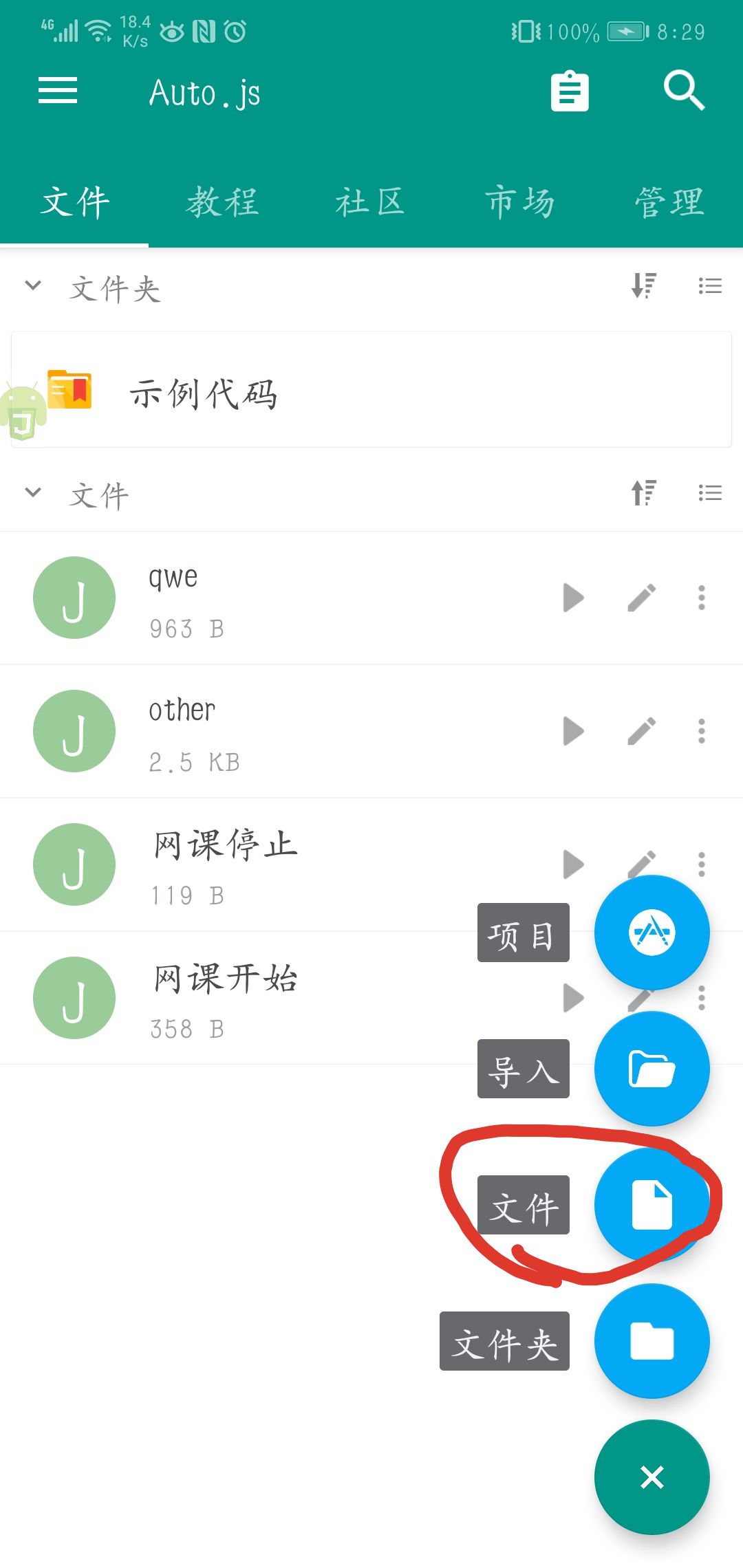Open the hamburger drawer menu

coord(58,91)
